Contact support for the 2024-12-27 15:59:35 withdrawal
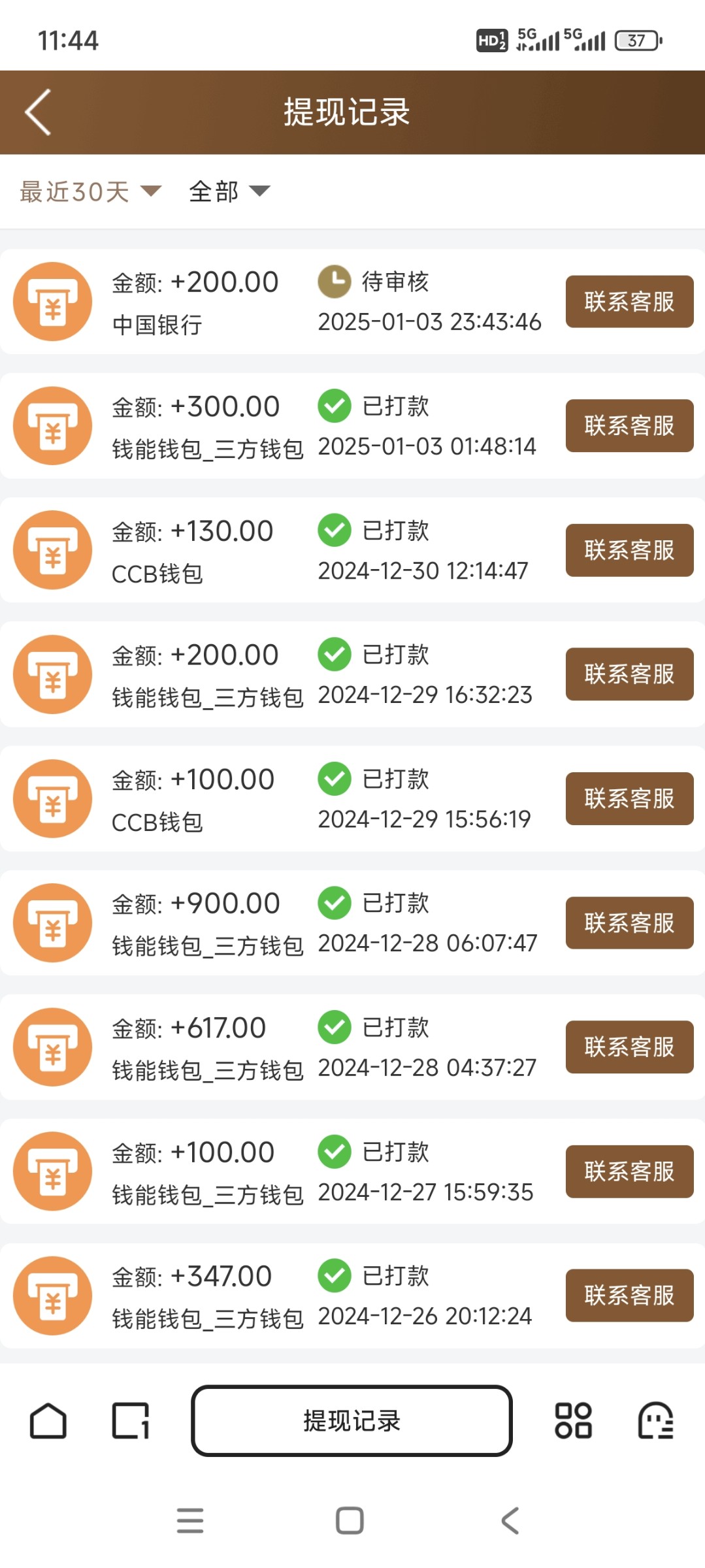This screenshot has height=1568, width=705. point(629,1171)
